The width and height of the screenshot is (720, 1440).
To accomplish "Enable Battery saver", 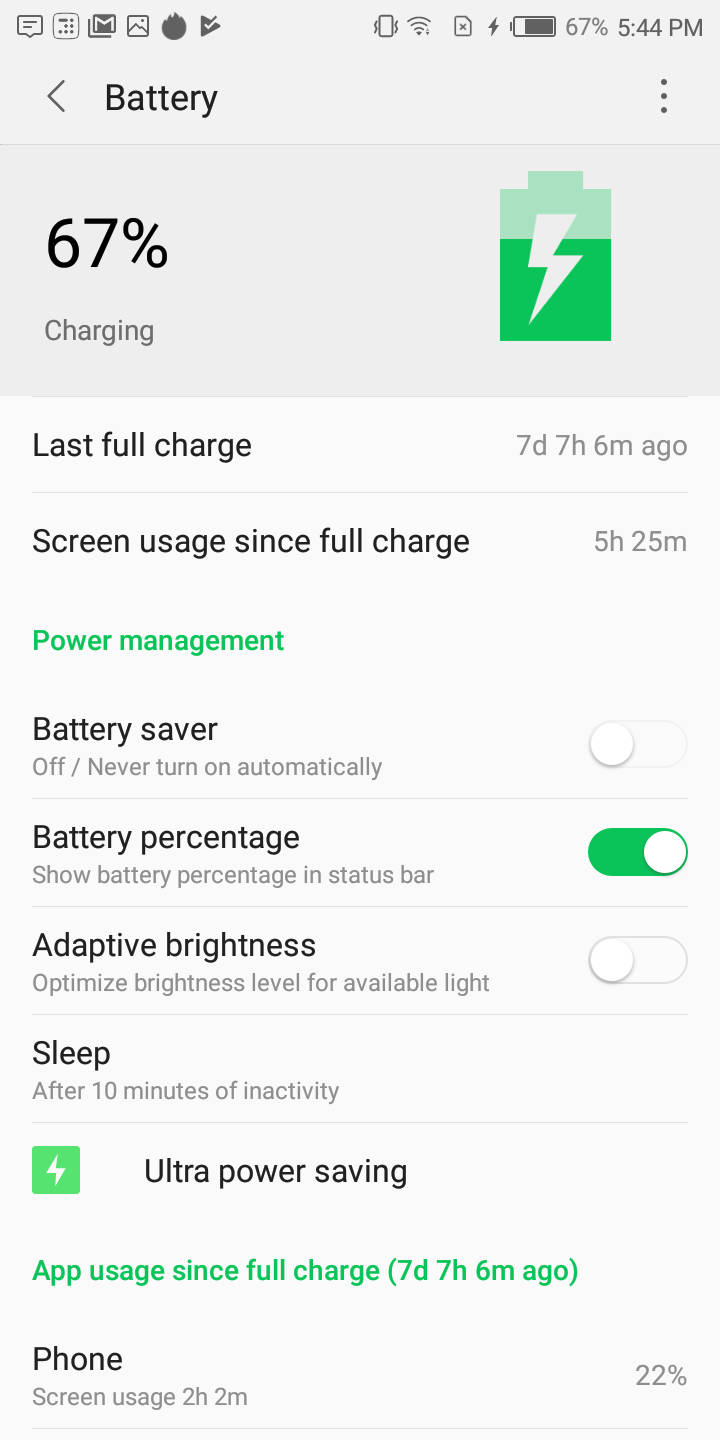I will click(637, 744).
